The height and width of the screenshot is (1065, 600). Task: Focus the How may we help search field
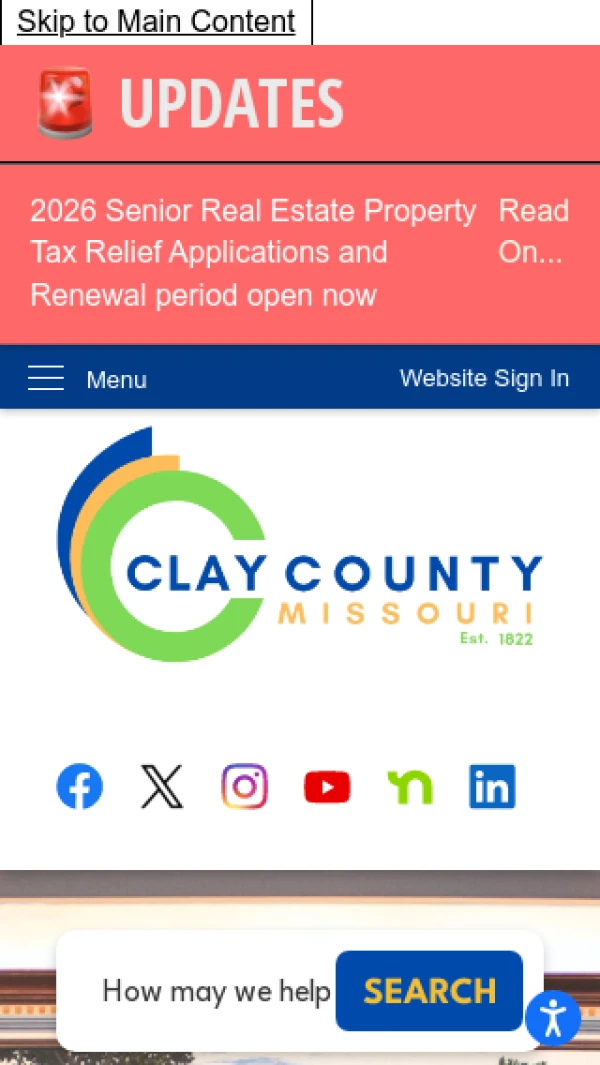pos(215,991)
